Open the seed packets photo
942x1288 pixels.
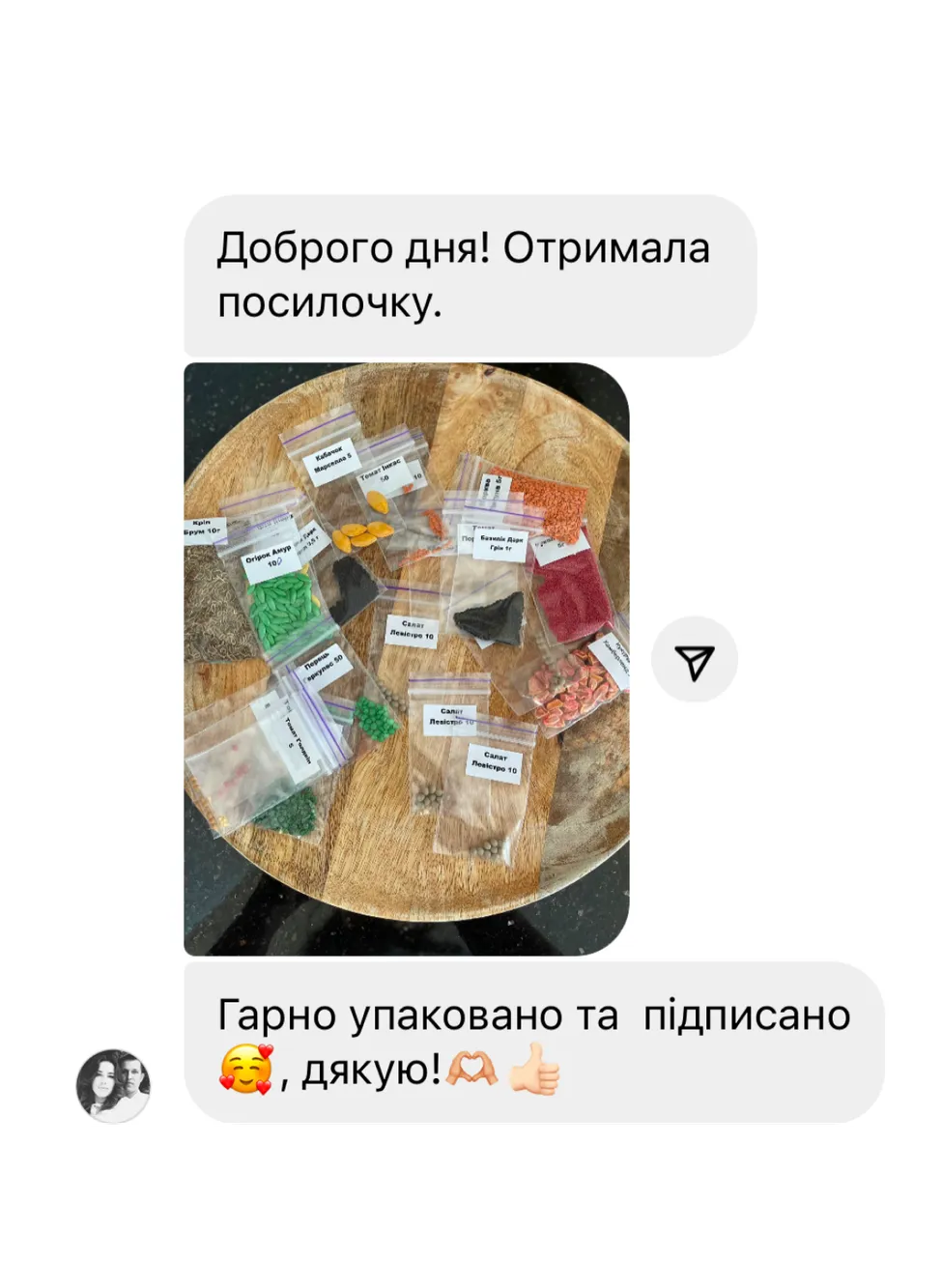click(406, 659)
